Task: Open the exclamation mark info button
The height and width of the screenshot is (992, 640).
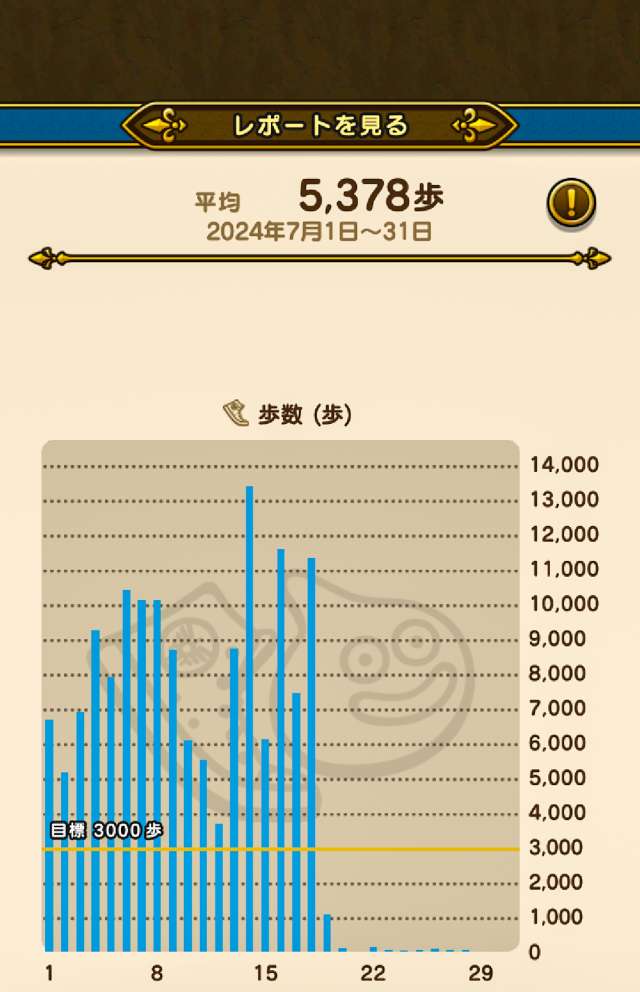Action: point(571,203)
